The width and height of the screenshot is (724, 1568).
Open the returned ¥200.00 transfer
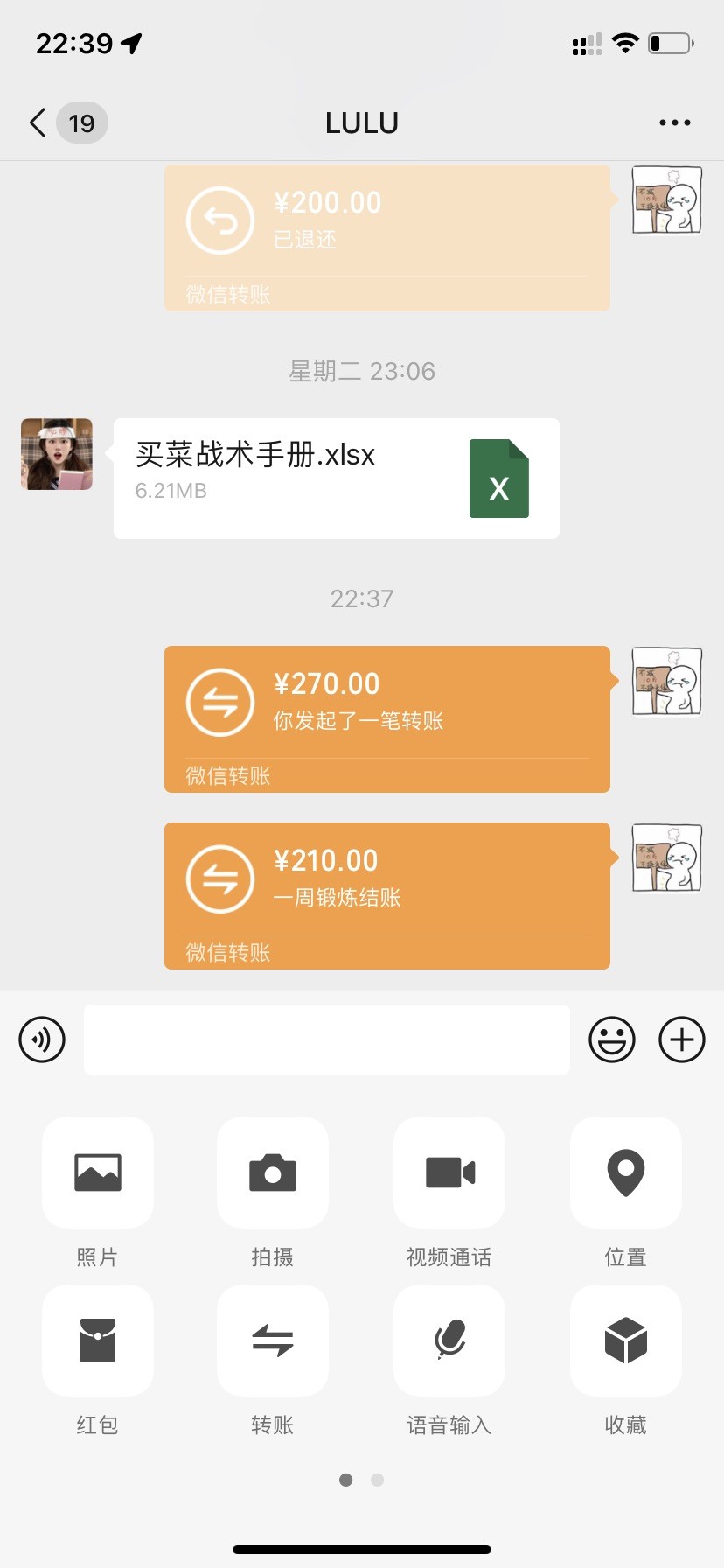(x=386, y=237)
